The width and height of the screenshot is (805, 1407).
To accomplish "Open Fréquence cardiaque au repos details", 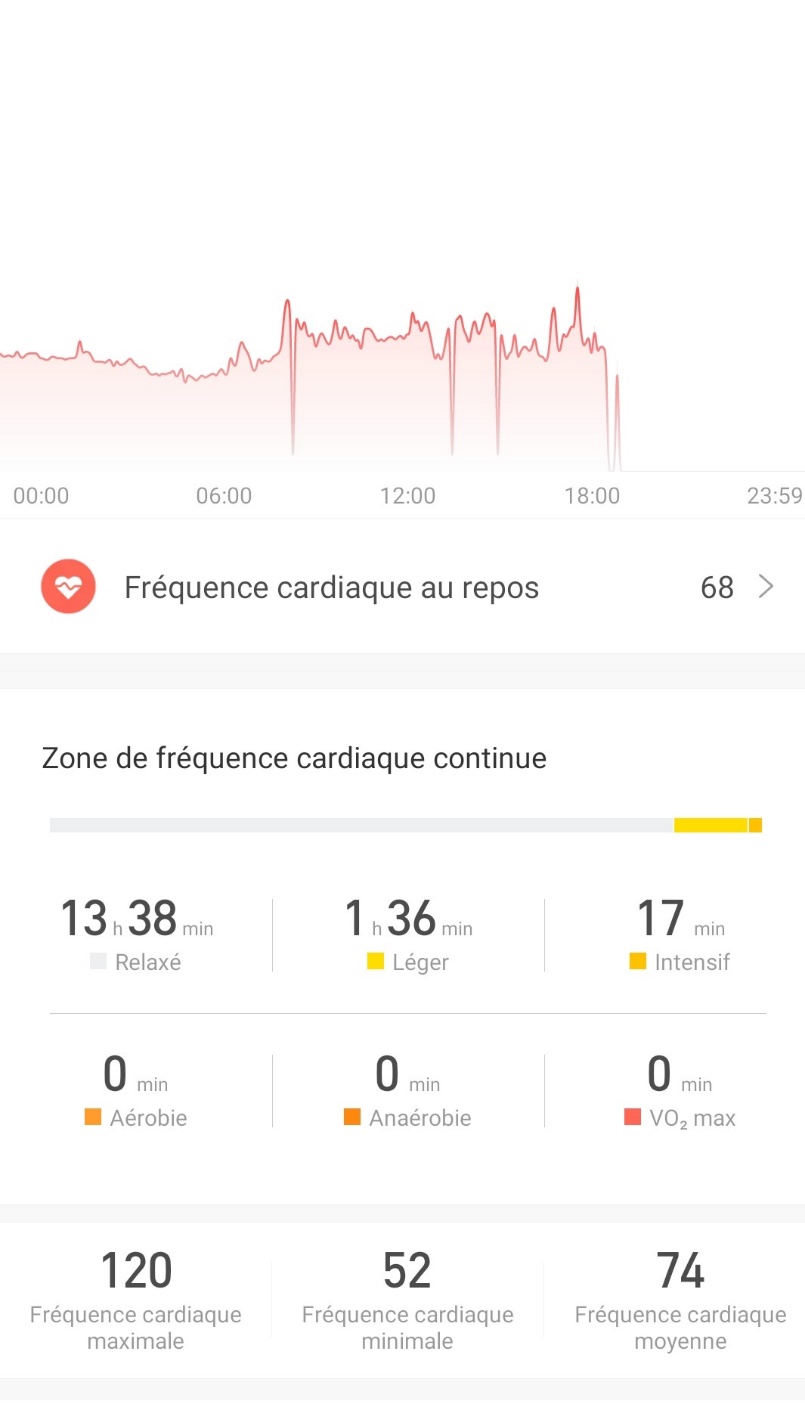I will pos(402,587).
